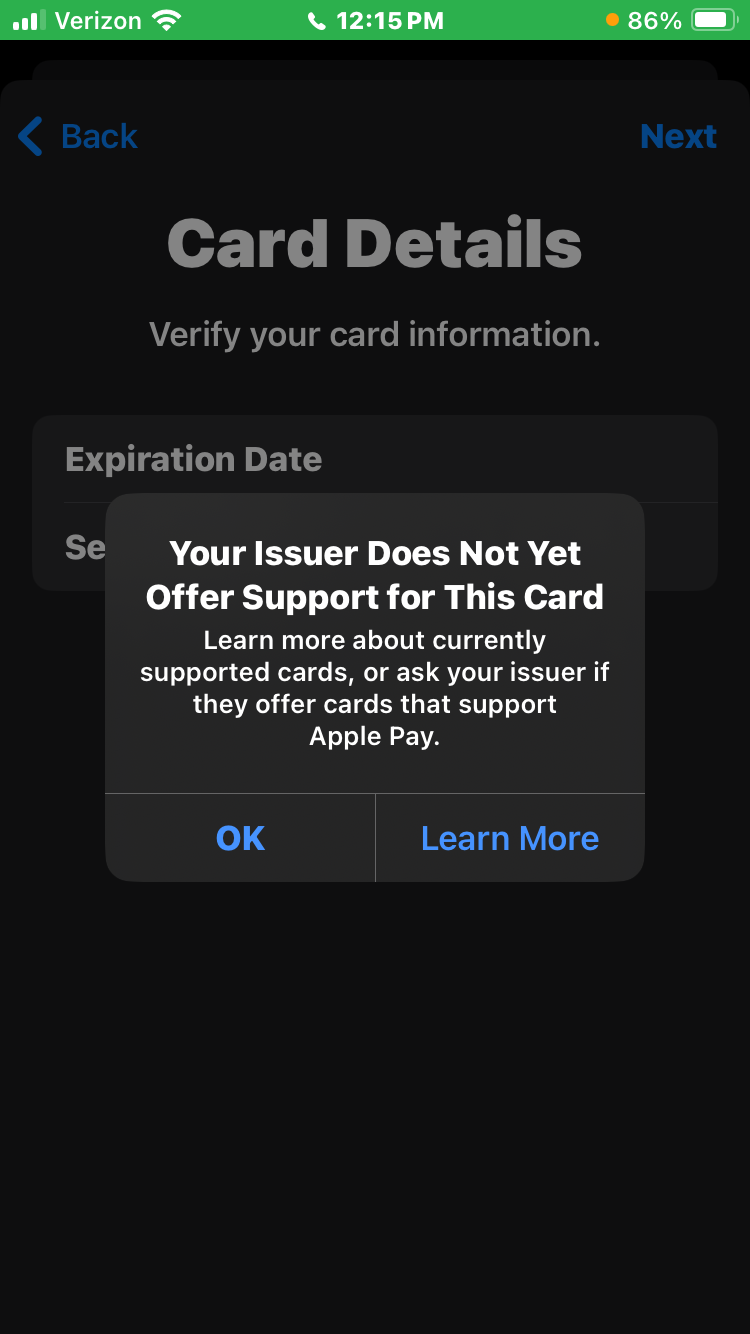Tap Learn More about supported cards
750x1334 pixels.
(x=510, y=838)
